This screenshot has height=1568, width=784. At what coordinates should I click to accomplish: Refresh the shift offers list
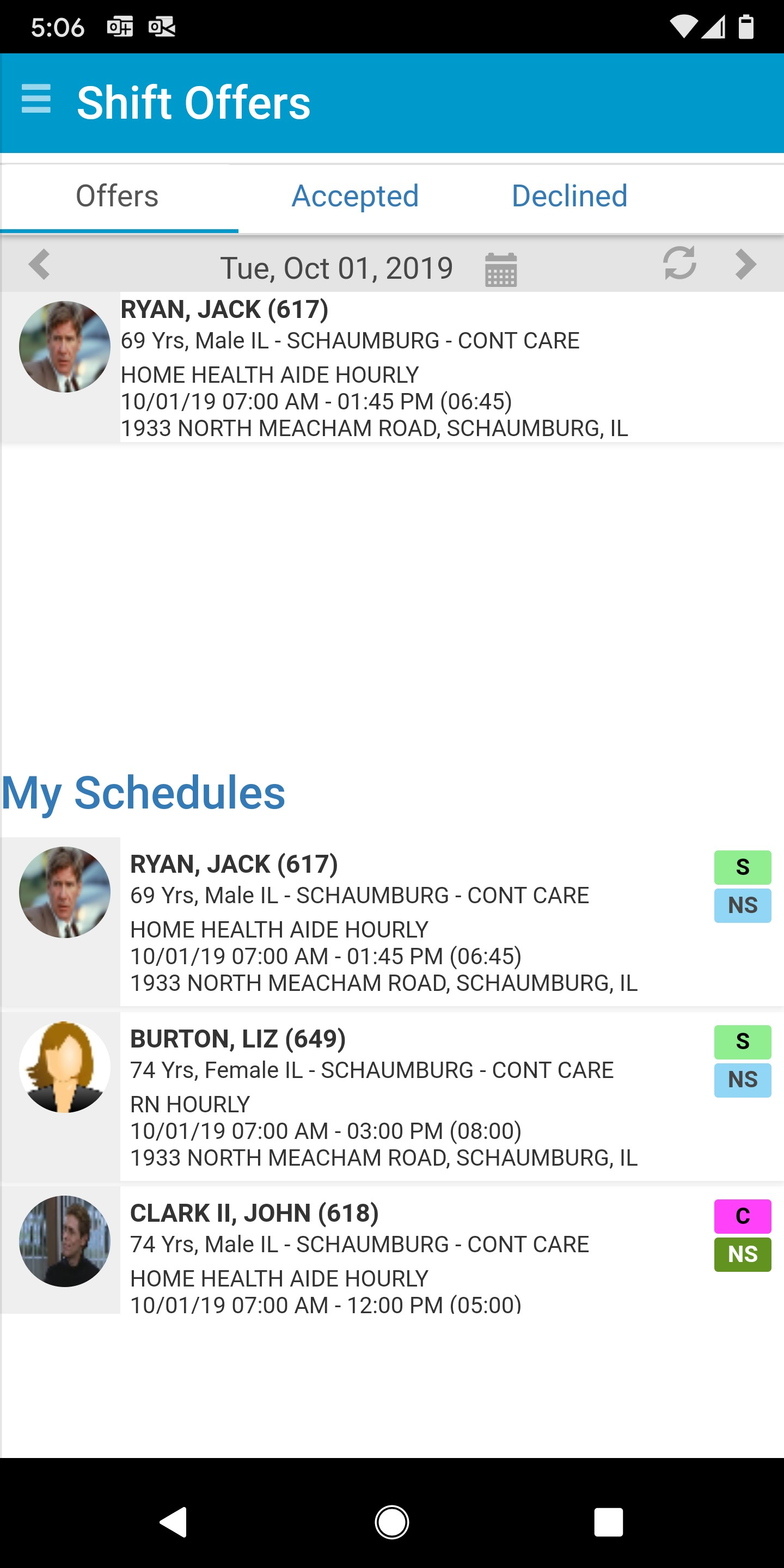pos(679,263)
